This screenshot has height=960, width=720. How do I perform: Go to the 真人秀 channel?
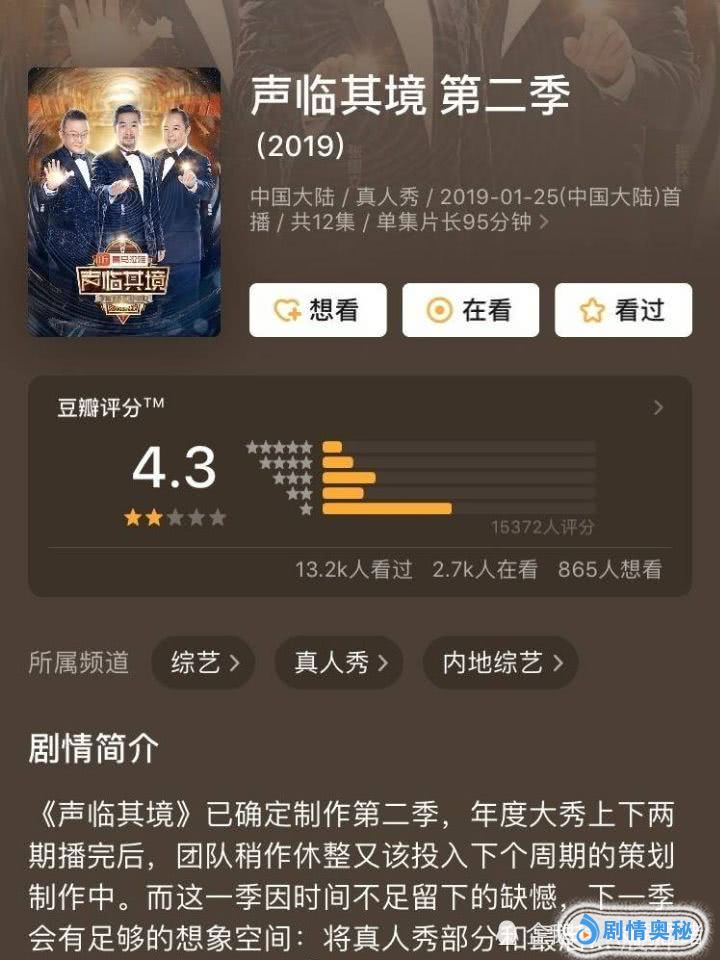[339, 662]
